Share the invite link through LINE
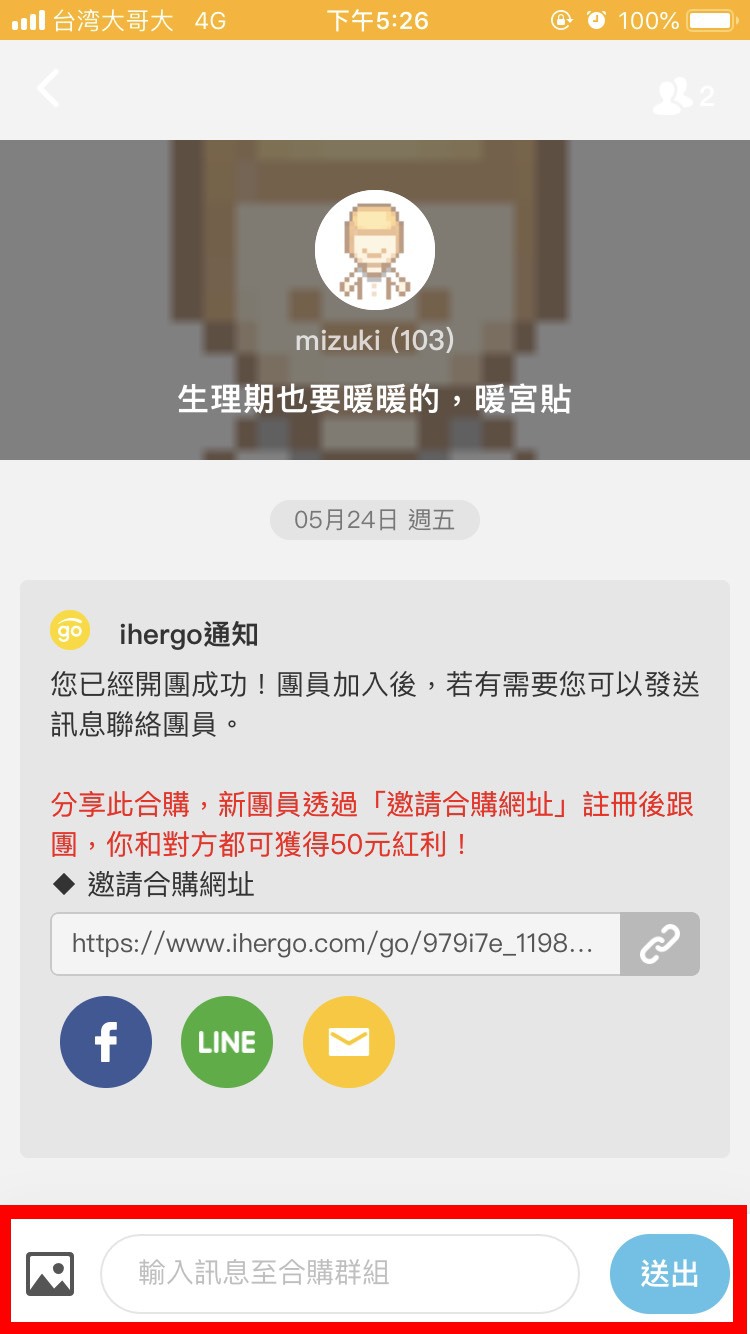 226,1041
